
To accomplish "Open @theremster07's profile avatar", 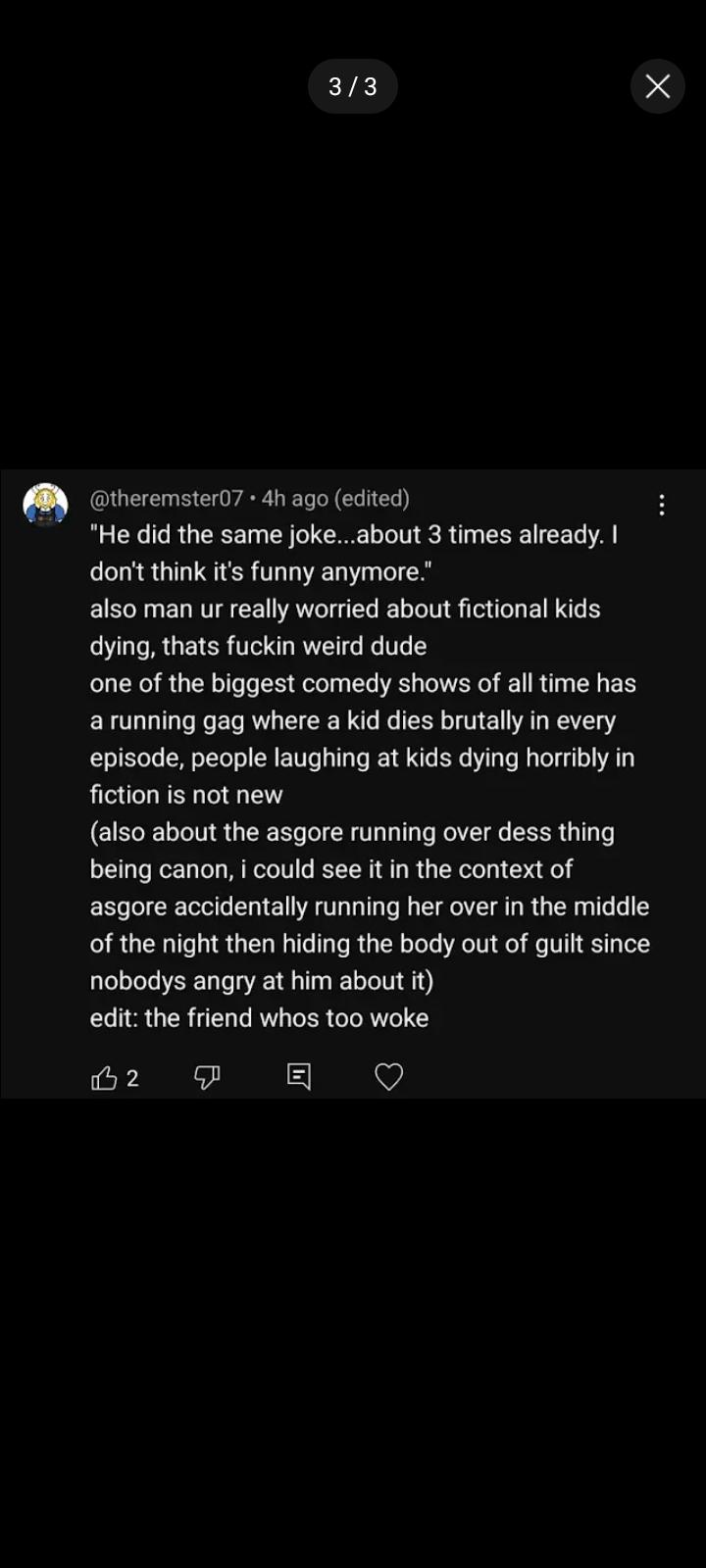I will tap(45, 505).
